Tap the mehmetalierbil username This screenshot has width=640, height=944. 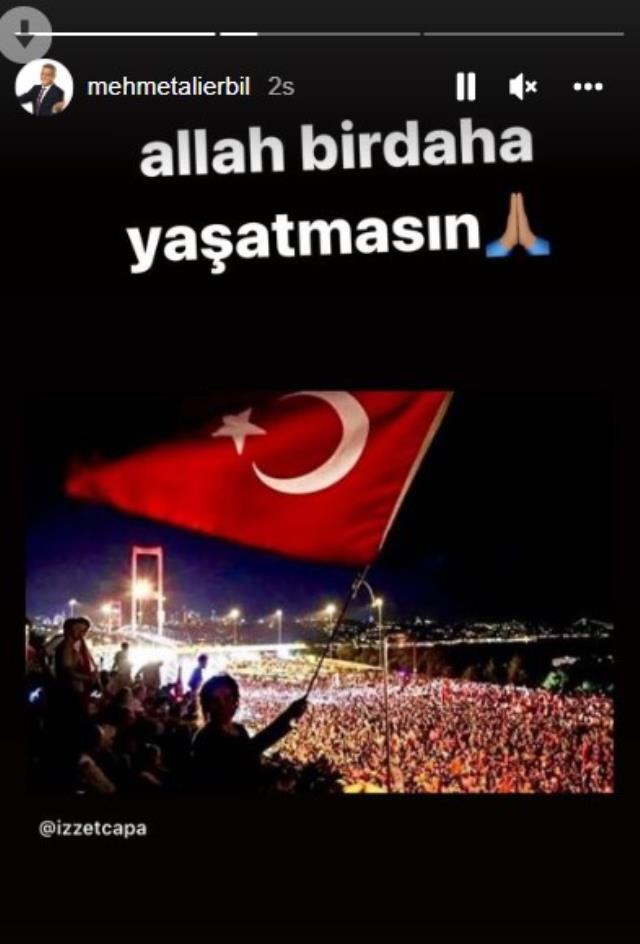(x=170, y=87)
